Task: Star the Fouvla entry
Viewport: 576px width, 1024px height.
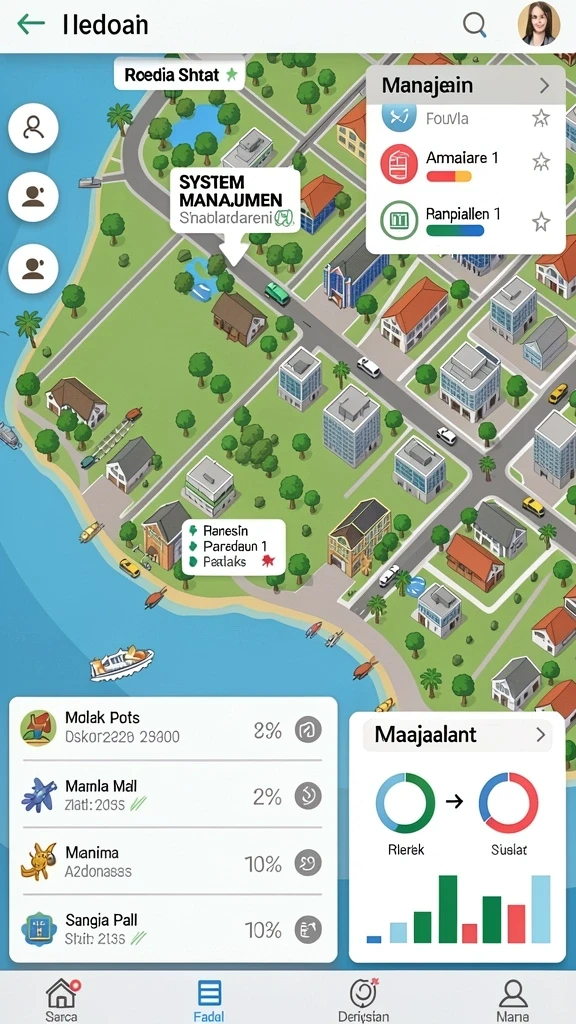Action: (x=540, y=118)
